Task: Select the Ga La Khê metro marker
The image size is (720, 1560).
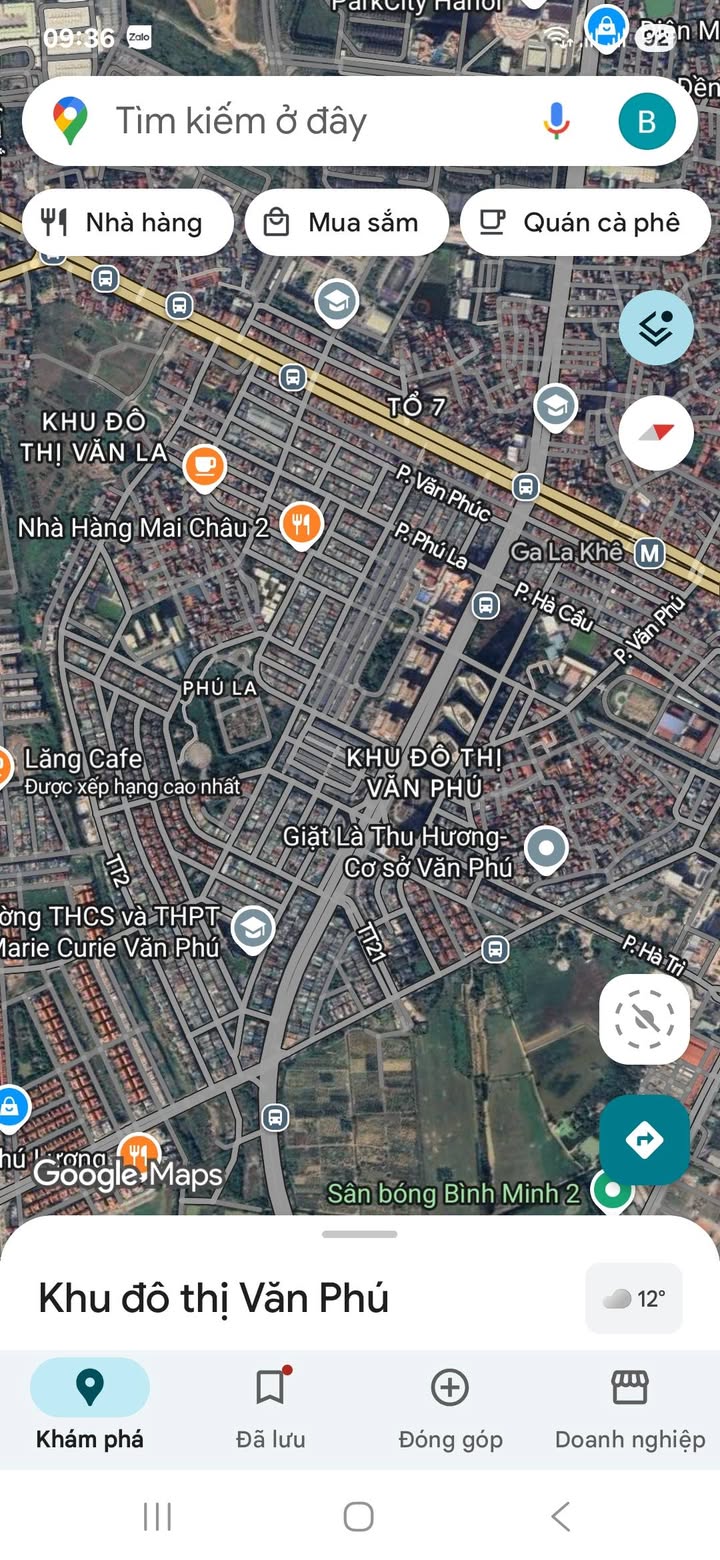Action: tap(651, 552)
